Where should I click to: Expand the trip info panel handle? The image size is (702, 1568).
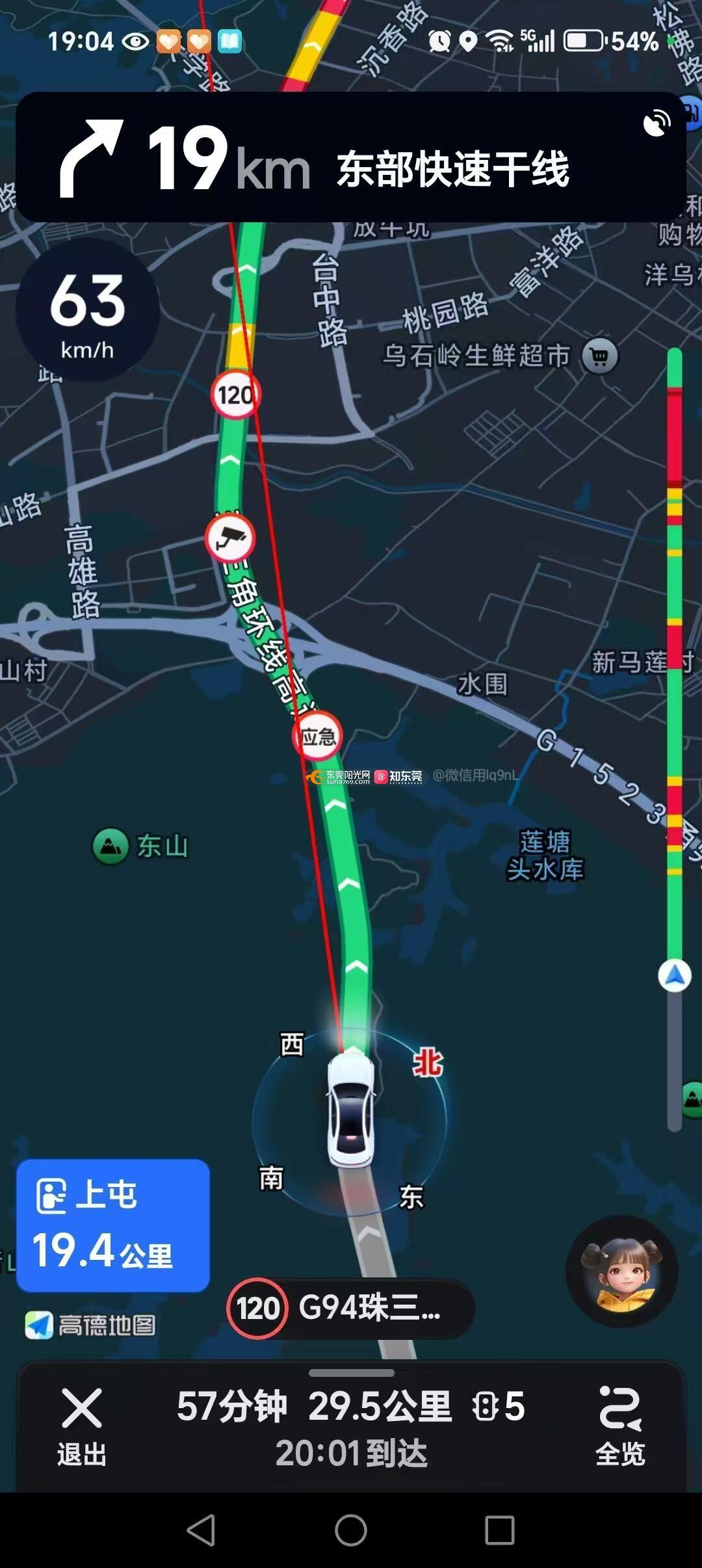351,1373
